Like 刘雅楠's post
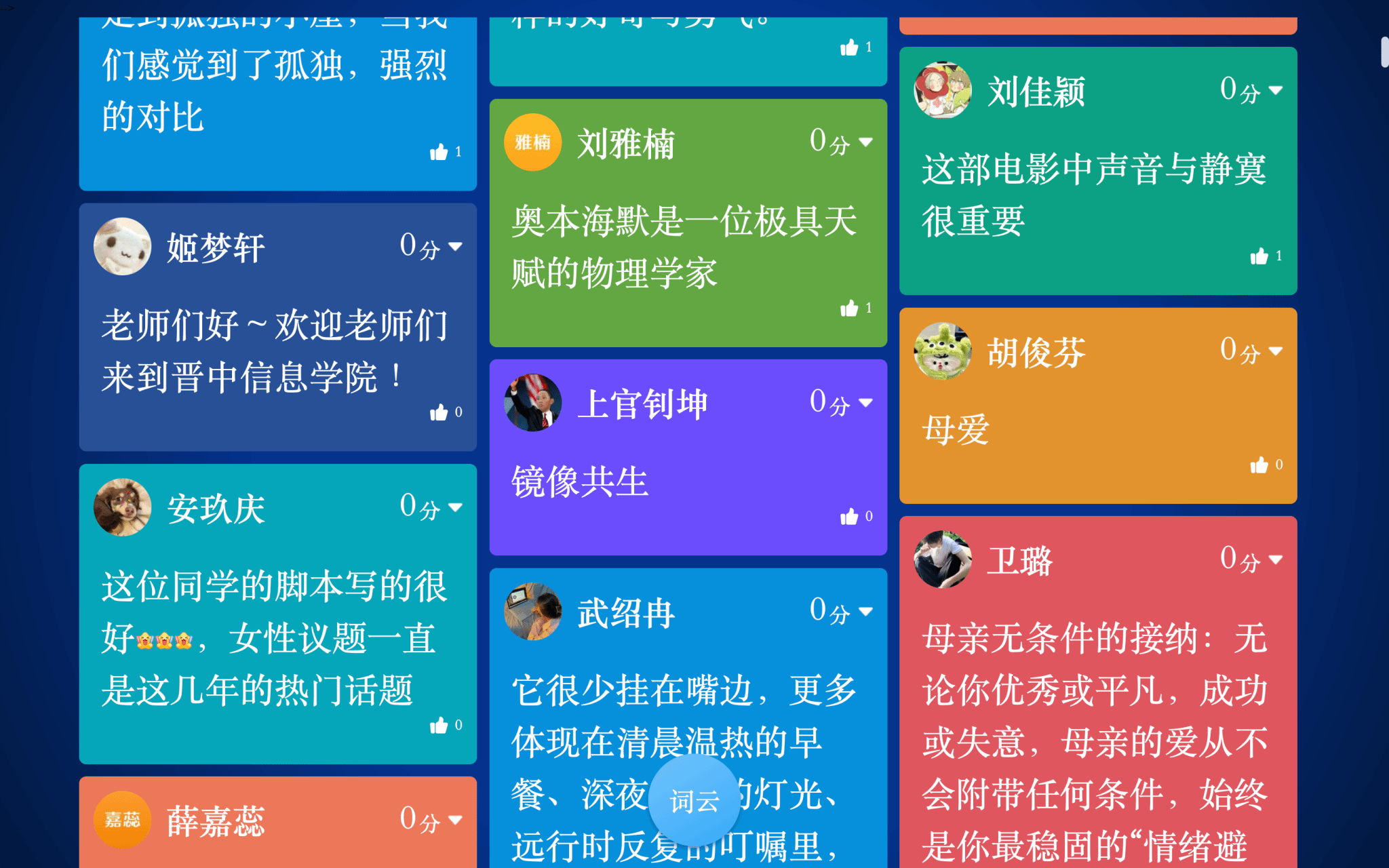This screenshot has height=868, width=1389. click(x=849, y=309)
